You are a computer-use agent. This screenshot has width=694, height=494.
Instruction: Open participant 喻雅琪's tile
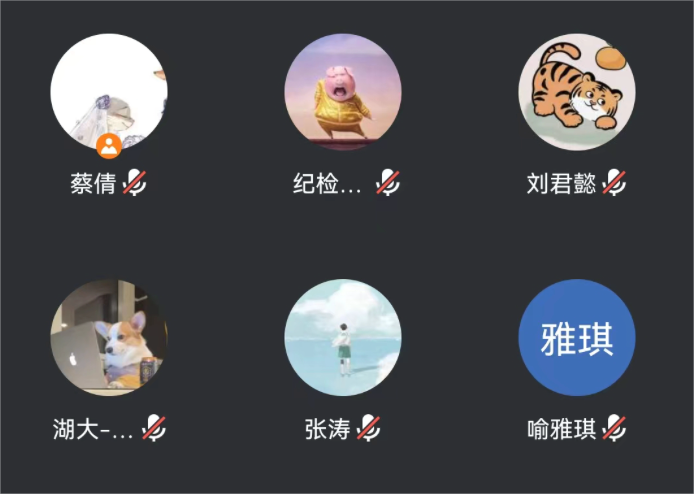(577, 337)
